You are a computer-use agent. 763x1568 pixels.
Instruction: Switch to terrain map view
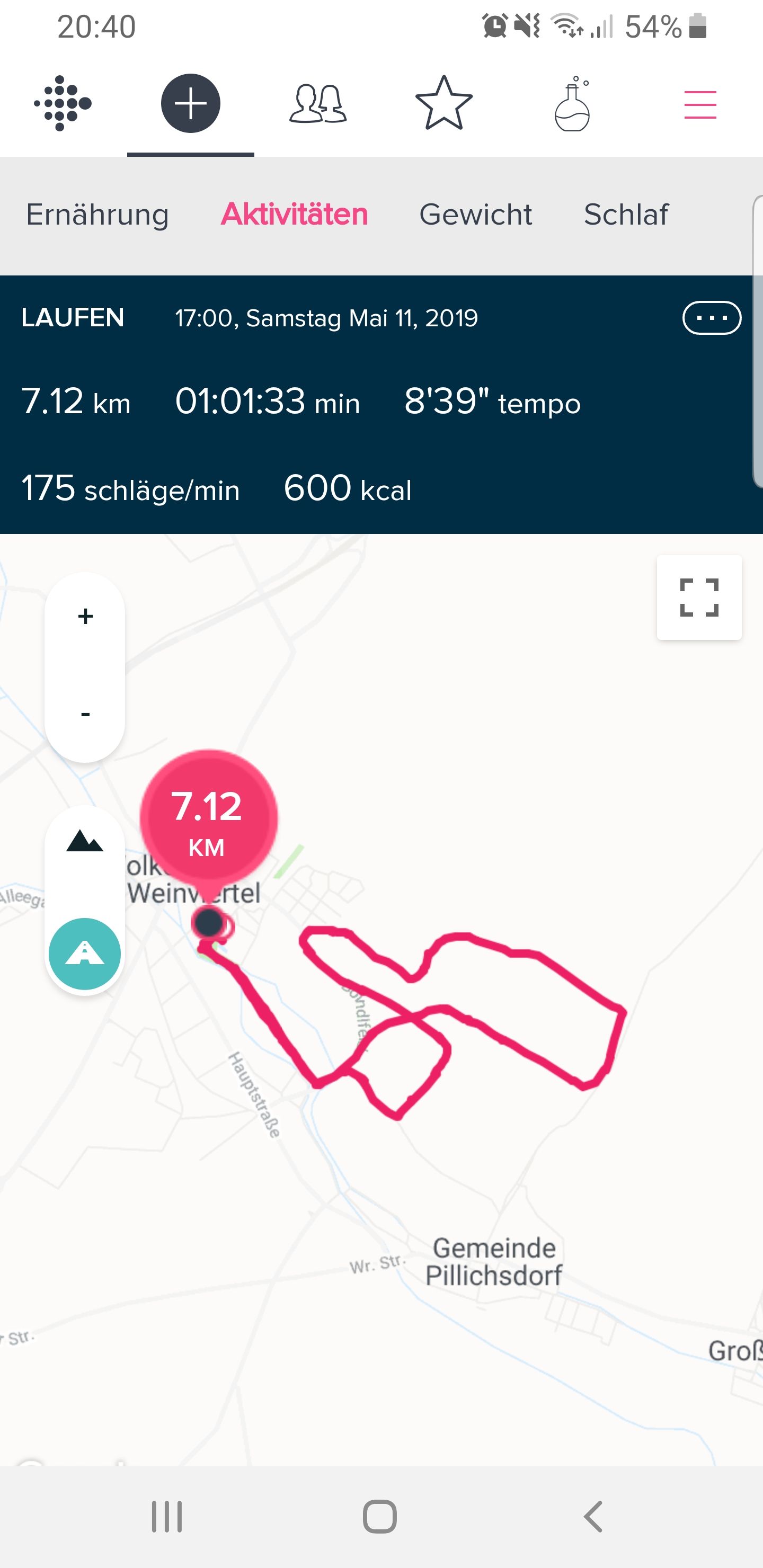click(85, 842)
